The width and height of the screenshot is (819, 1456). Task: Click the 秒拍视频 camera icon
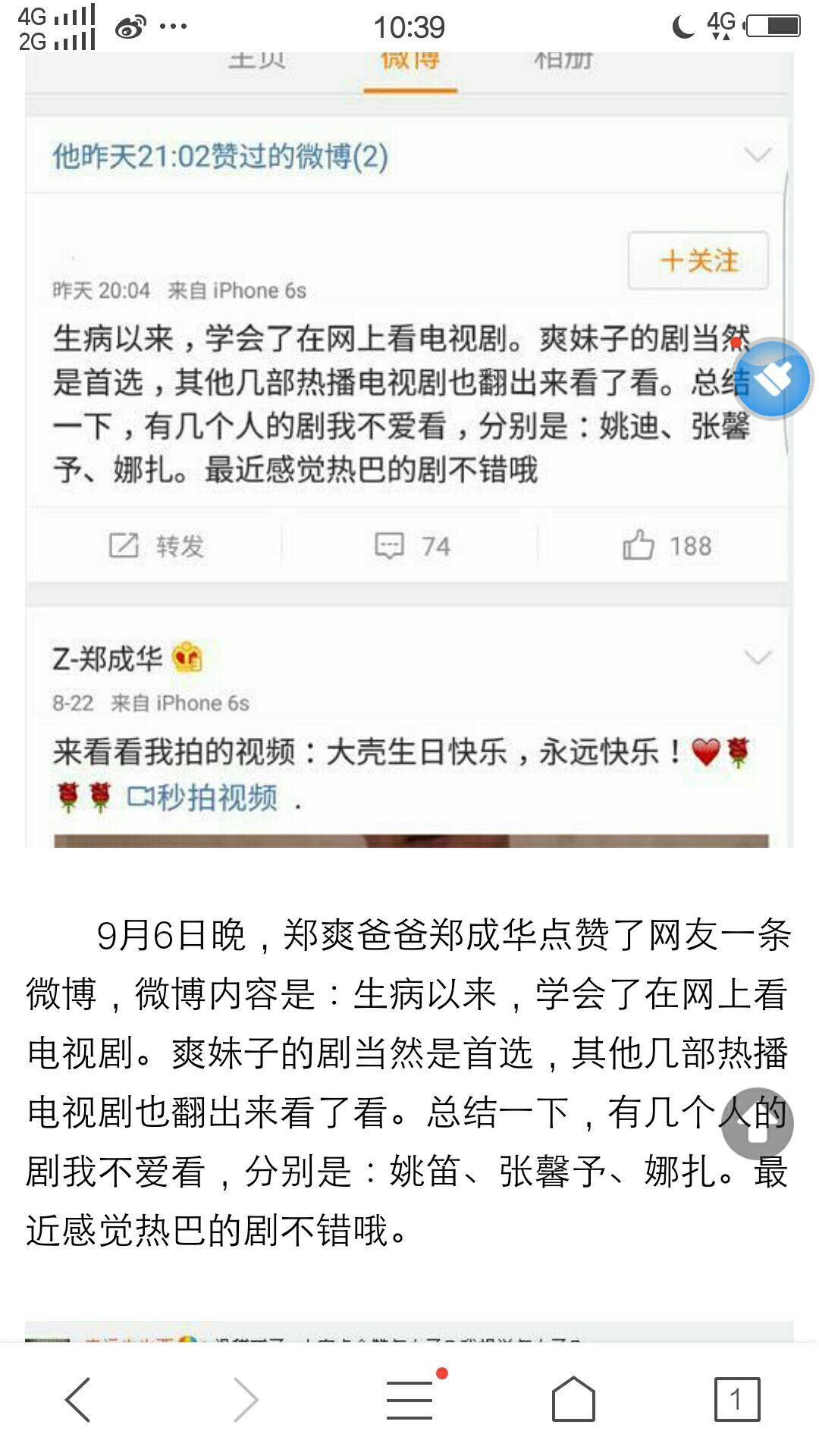pos(143,795)
